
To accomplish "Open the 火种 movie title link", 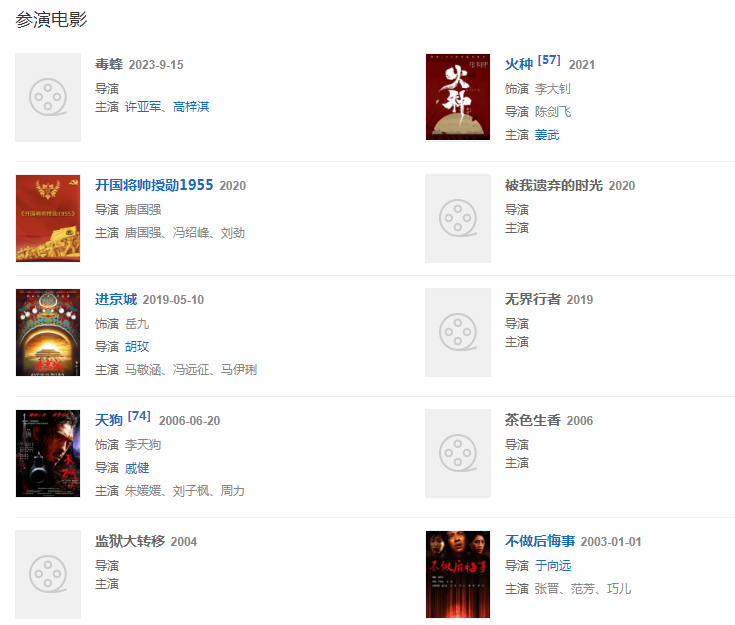I will pos(518,64).
